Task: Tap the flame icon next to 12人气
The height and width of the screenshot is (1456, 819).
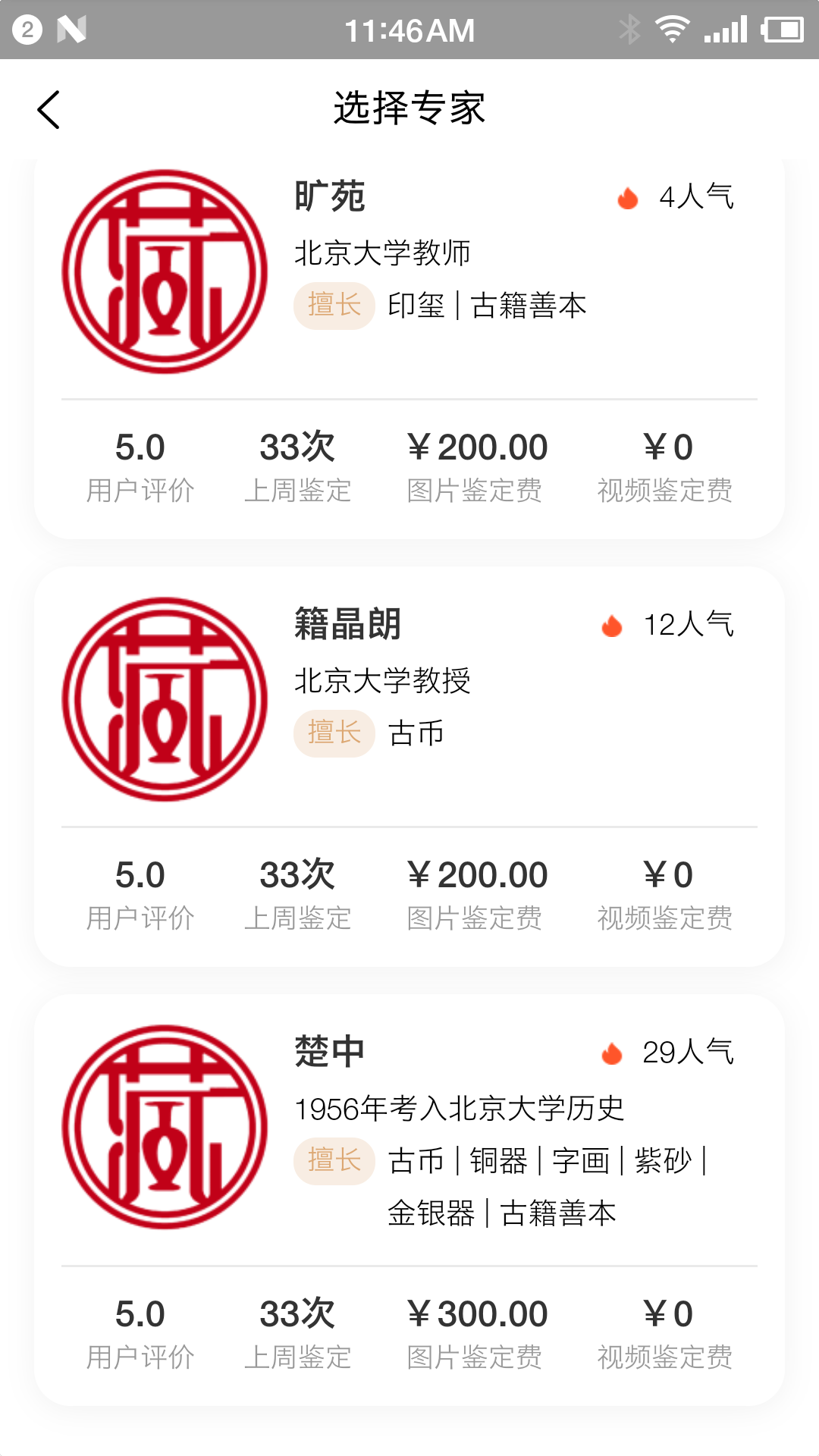Action: [x=610, y=626]
